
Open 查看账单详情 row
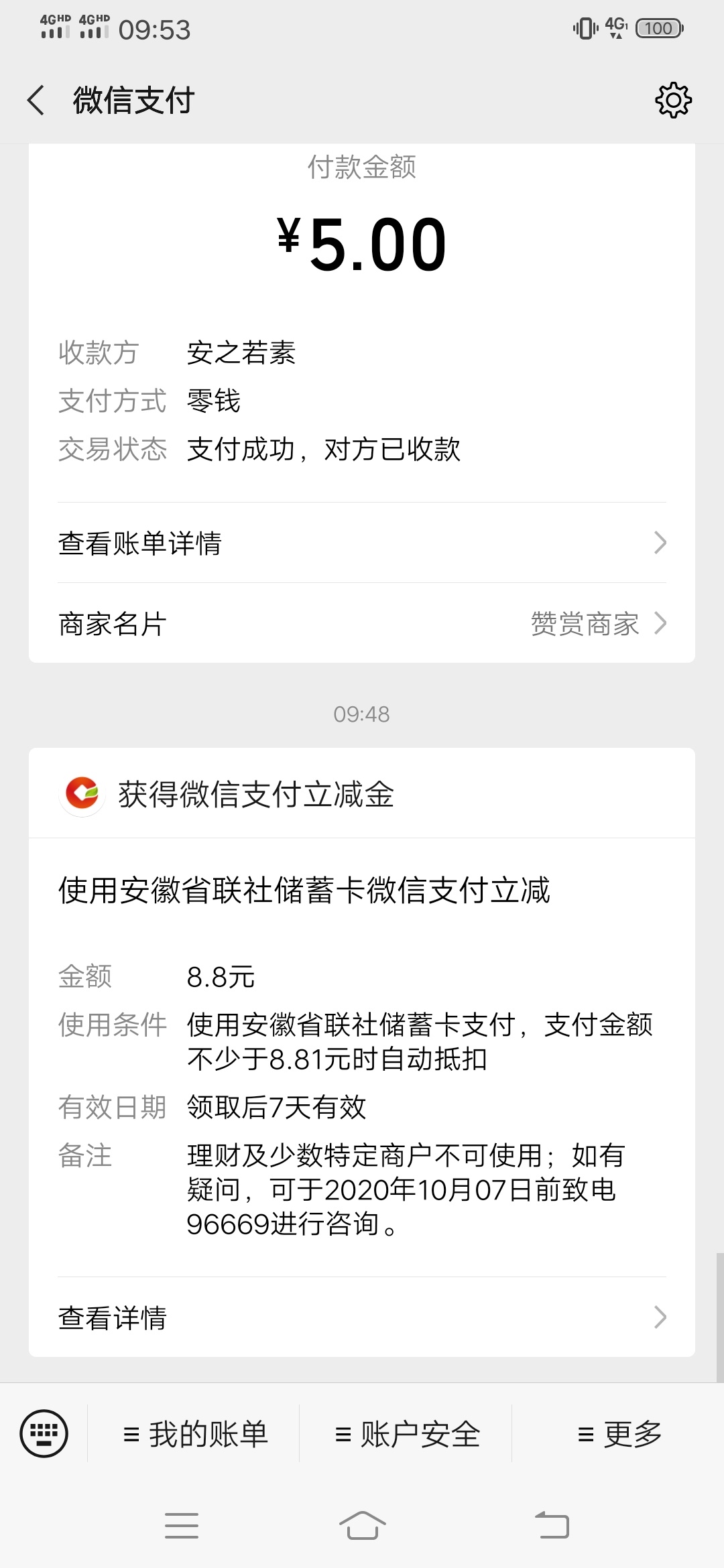point(362,543)
